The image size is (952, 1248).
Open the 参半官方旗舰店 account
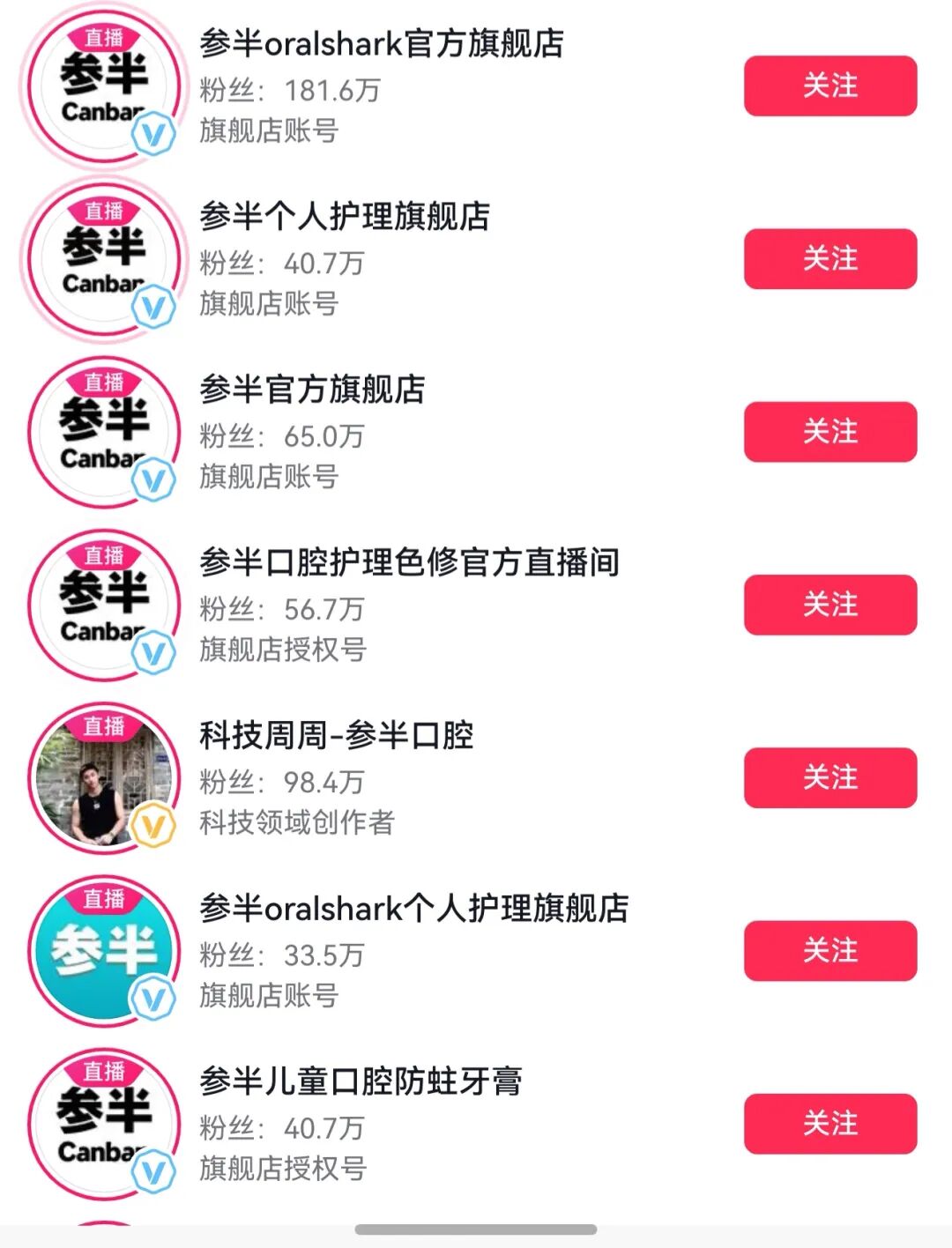click(x=312, y=390)
